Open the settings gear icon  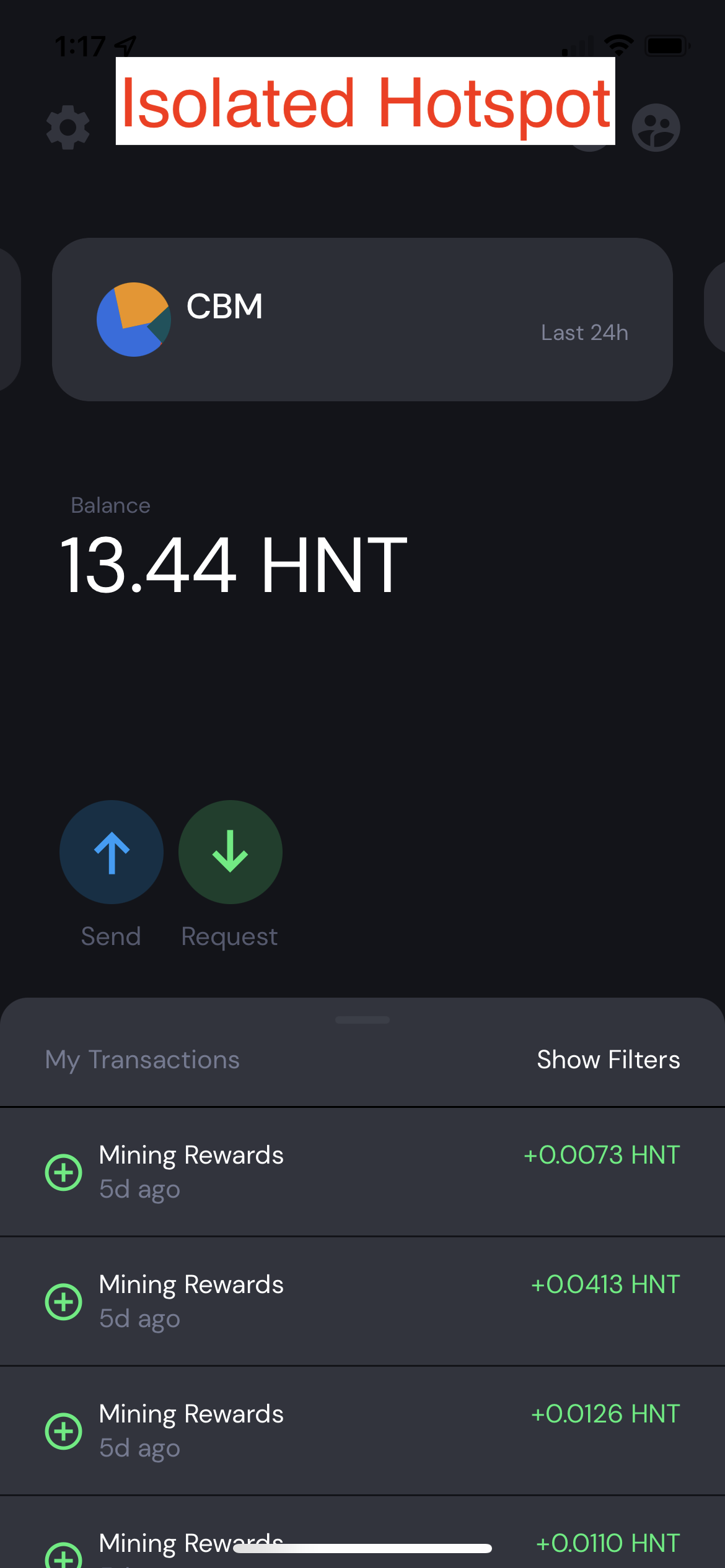point(68,128)
